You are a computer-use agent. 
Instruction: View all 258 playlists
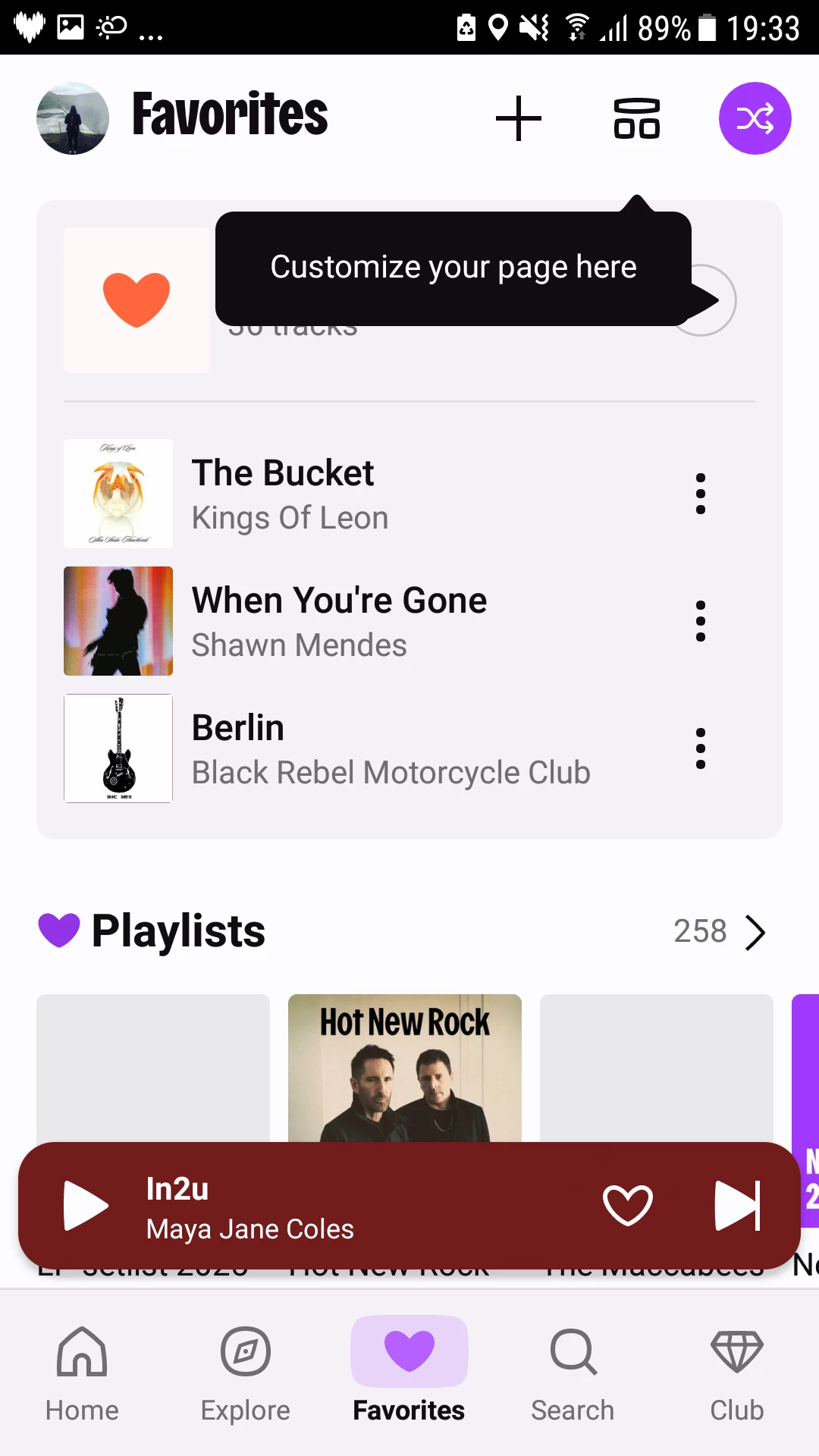tap(720, 932)
